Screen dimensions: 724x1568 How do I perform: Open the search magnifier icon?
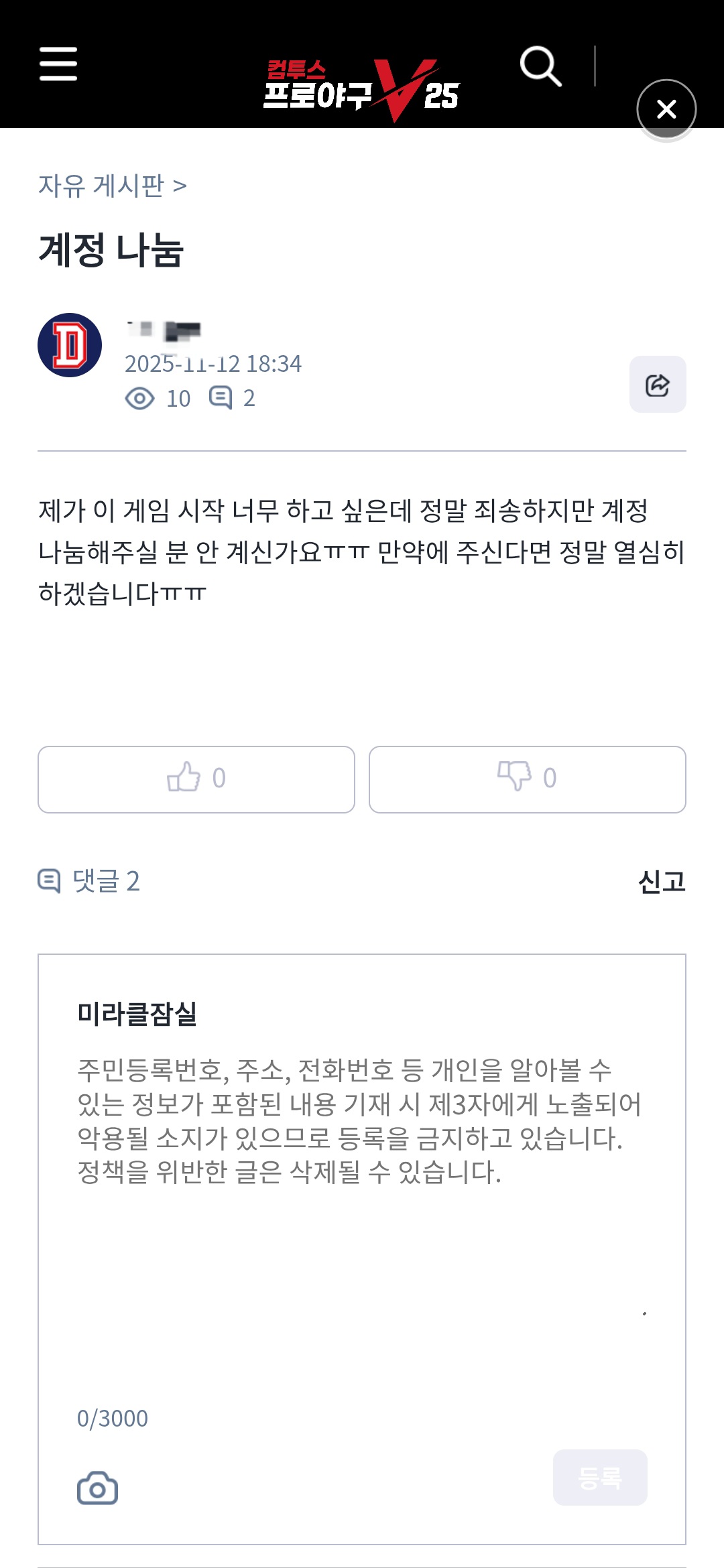coord(540,66)
